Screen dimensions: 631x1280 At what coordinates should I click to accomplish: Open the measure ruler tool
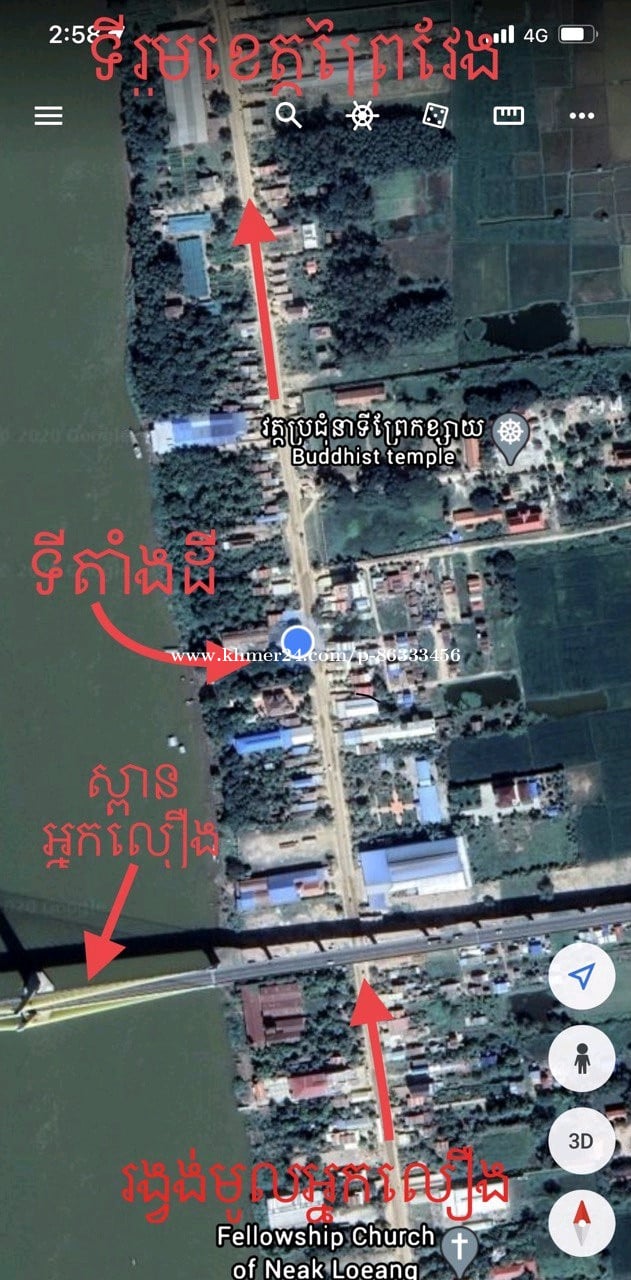(x=509, y=116)
